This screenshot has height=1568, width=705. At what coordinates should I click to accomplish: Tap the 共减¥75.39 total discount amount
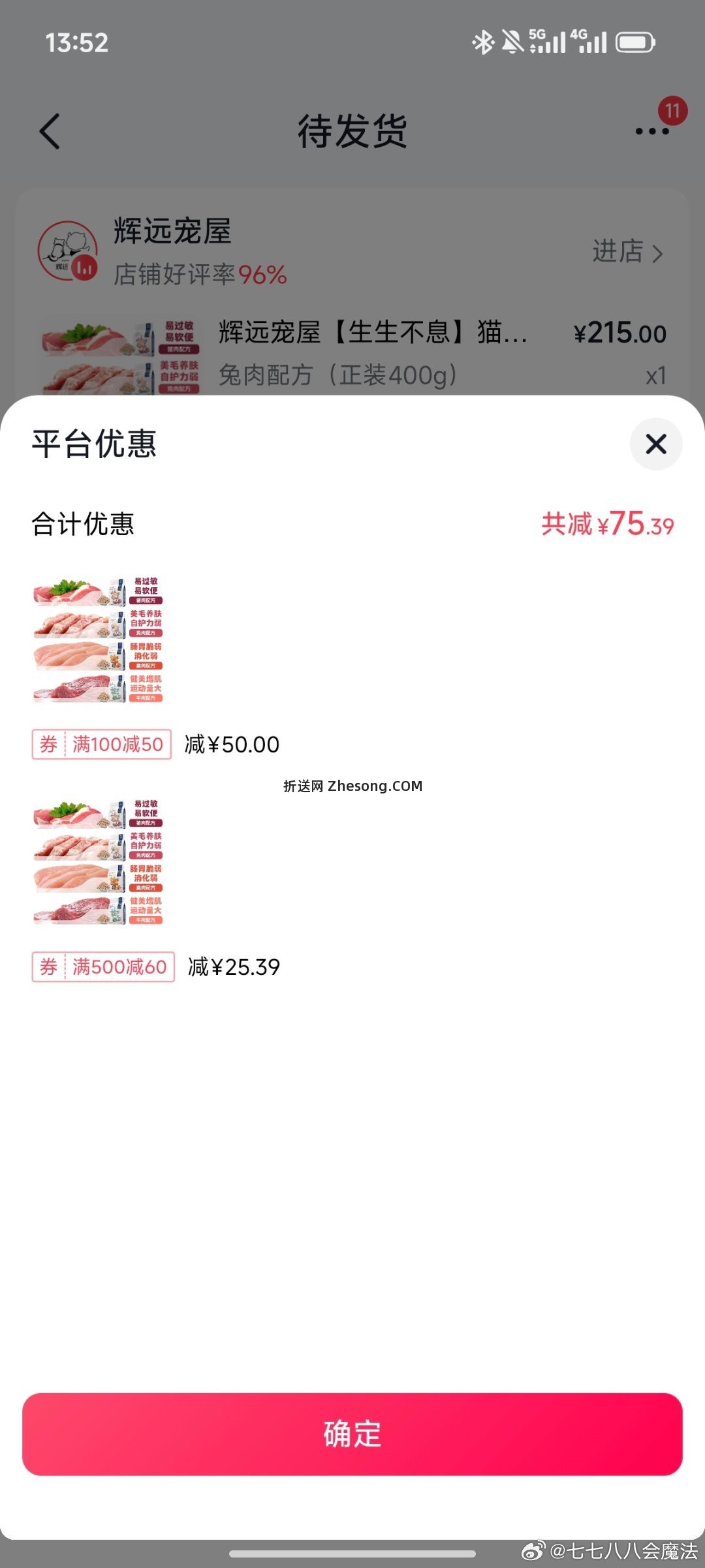pyautogui.click(x=607, y=524)
